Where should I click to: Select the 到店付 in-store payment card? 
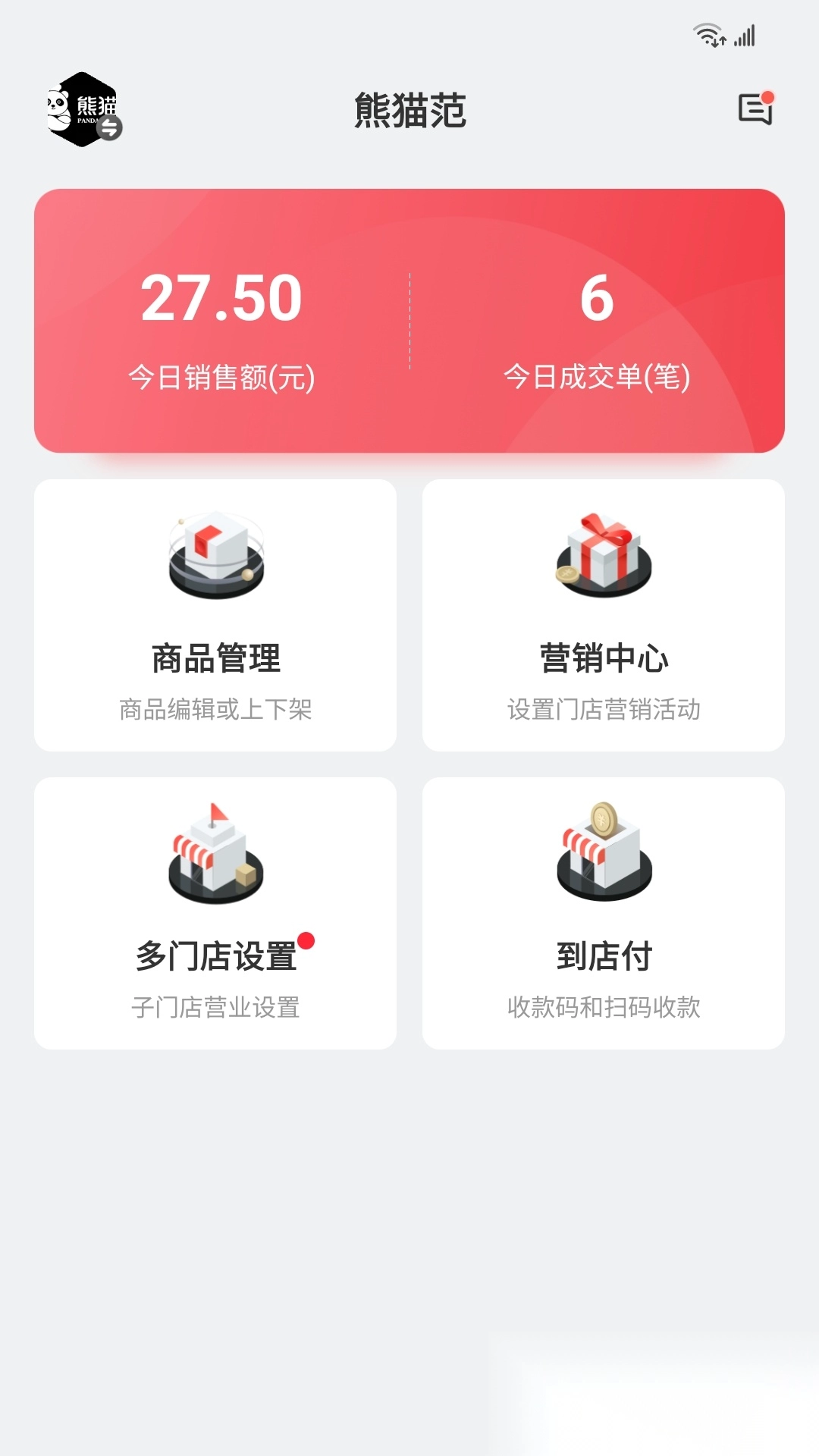tap(604, 913)
